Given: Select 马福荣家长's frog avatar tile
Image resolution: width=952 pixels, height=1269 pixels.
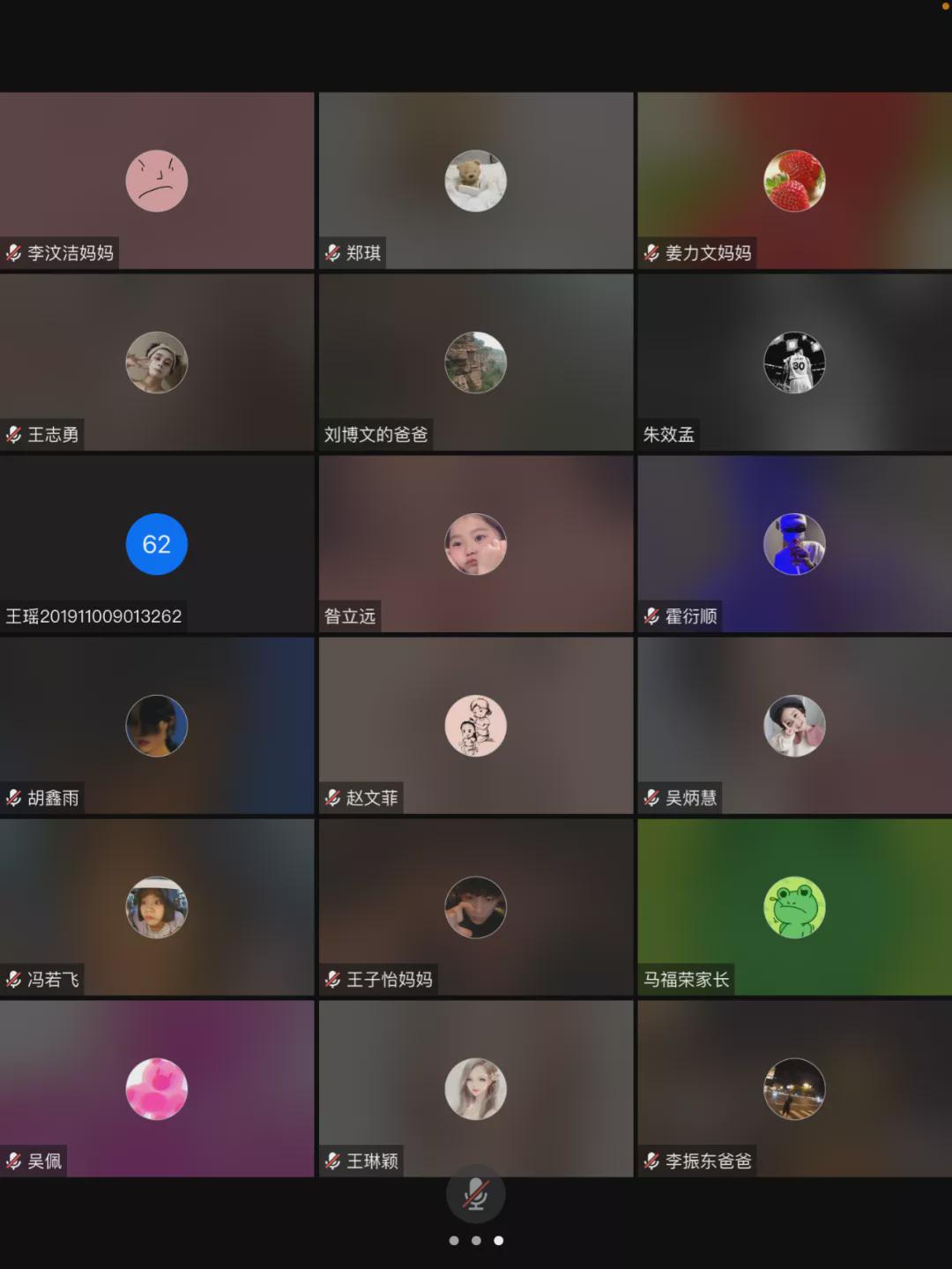Looking at the screenshot, I should 793,907.
